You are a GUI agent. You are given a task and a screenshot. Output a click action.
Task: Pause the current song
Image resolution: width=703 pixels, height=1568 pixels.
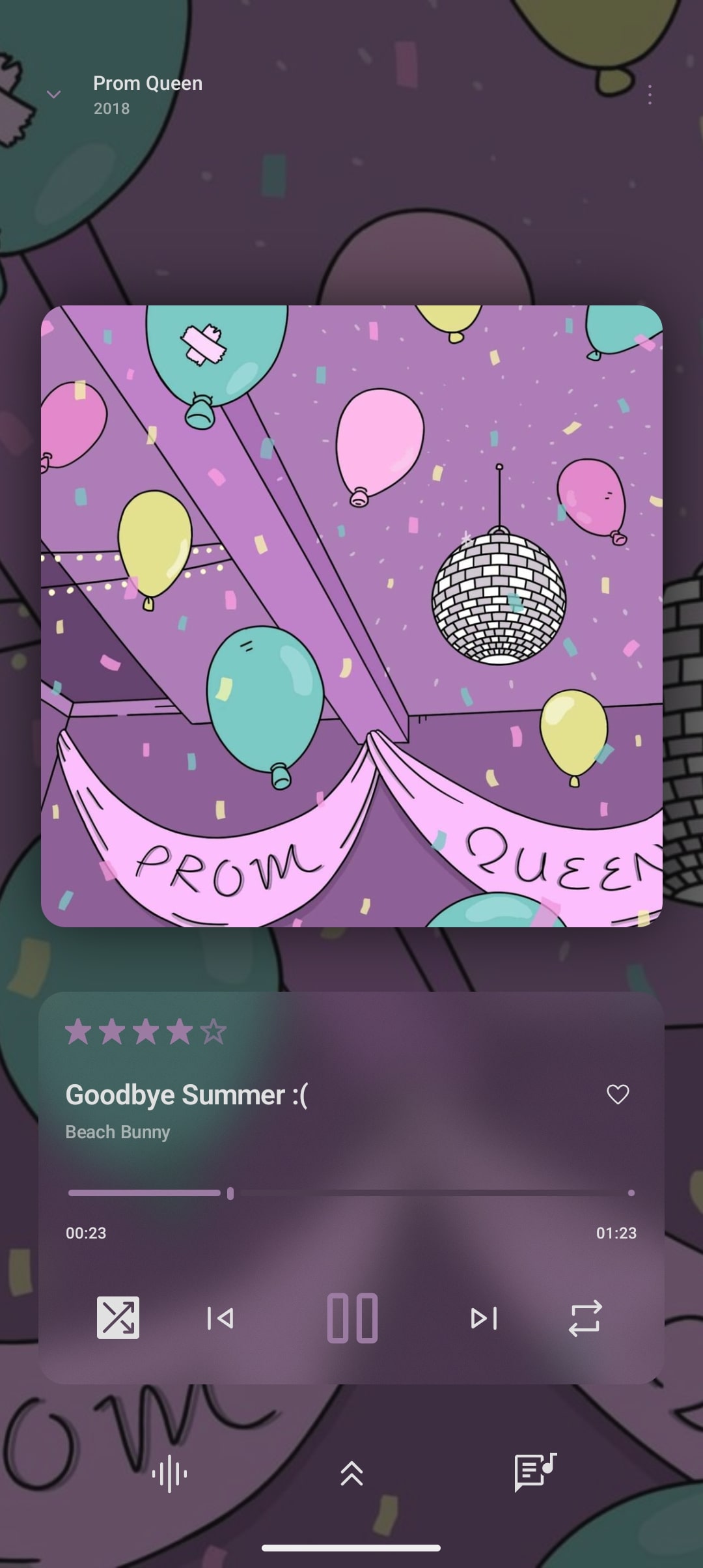pyautogui.click(x=352, y=1318)
